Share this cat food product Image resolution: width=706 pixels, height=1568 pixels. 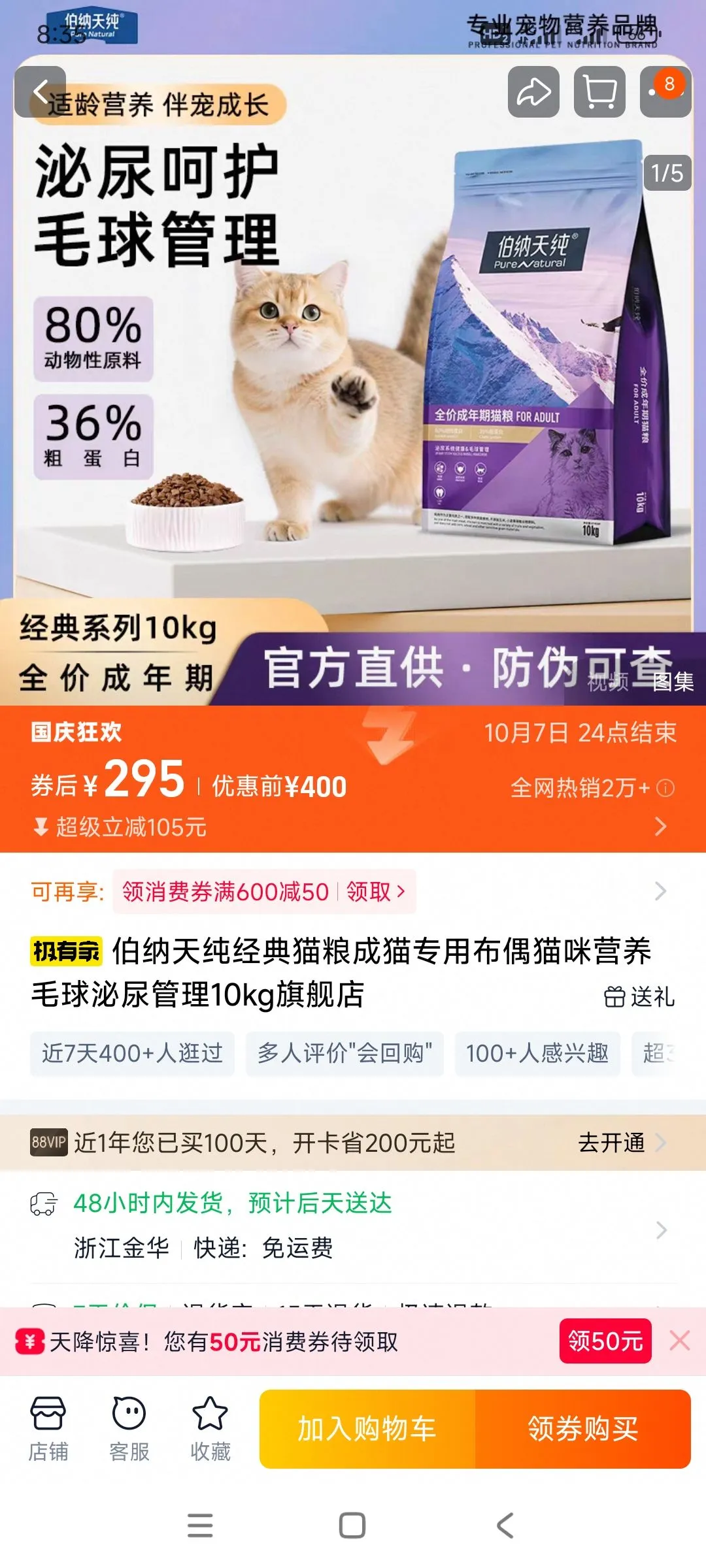533,92
